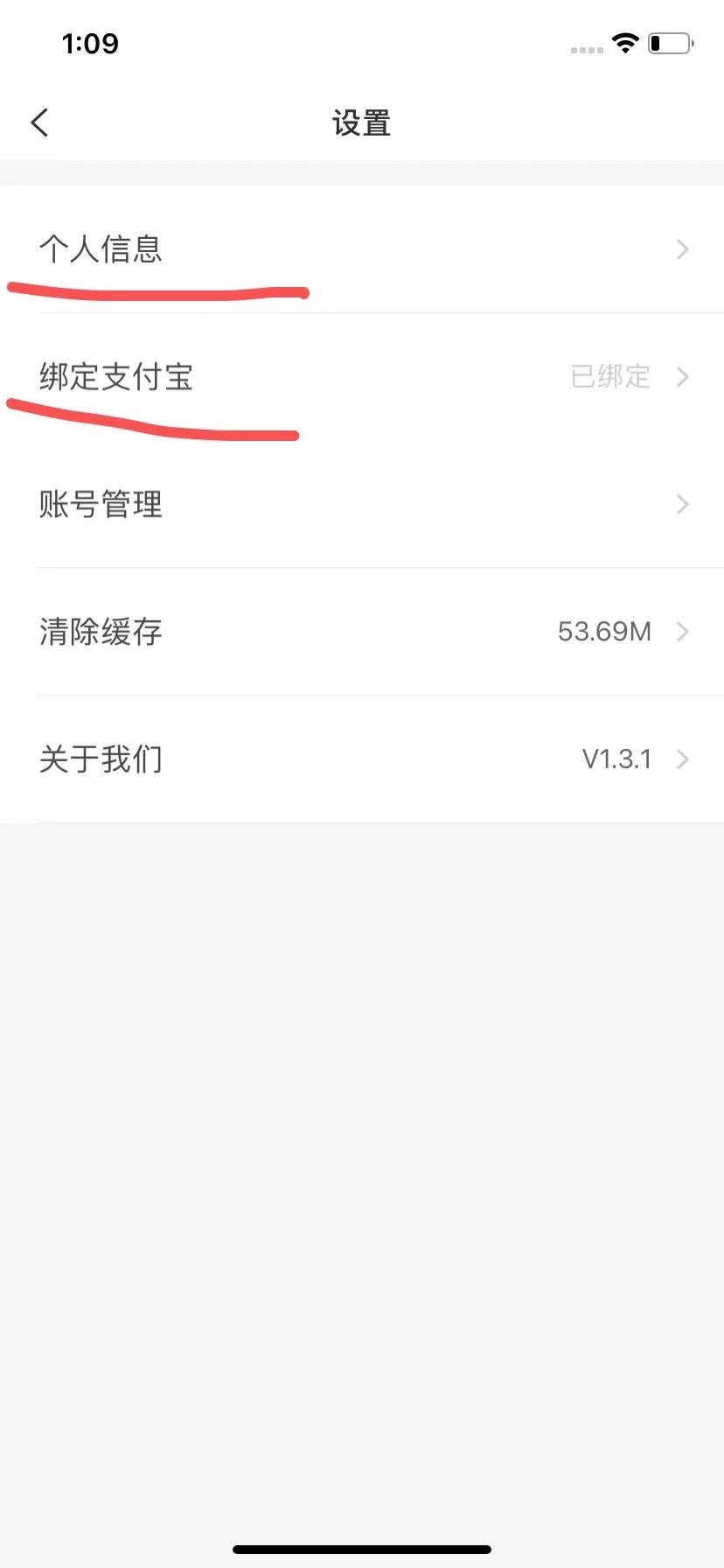Tap the Wi-Fi icon in the status bar
Screen dimensions: 724x1568
(625, 44)
